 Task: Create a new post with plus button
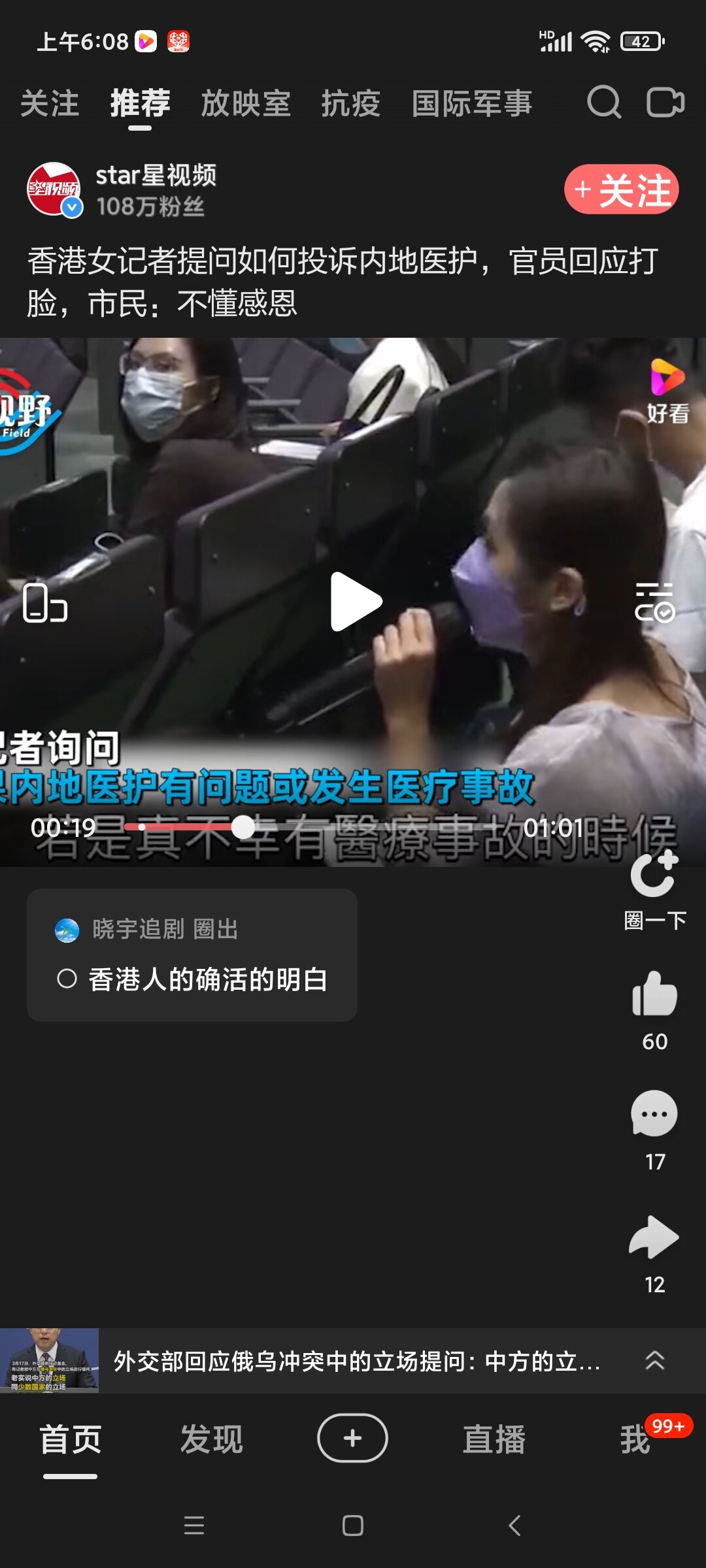point(352,1438)
